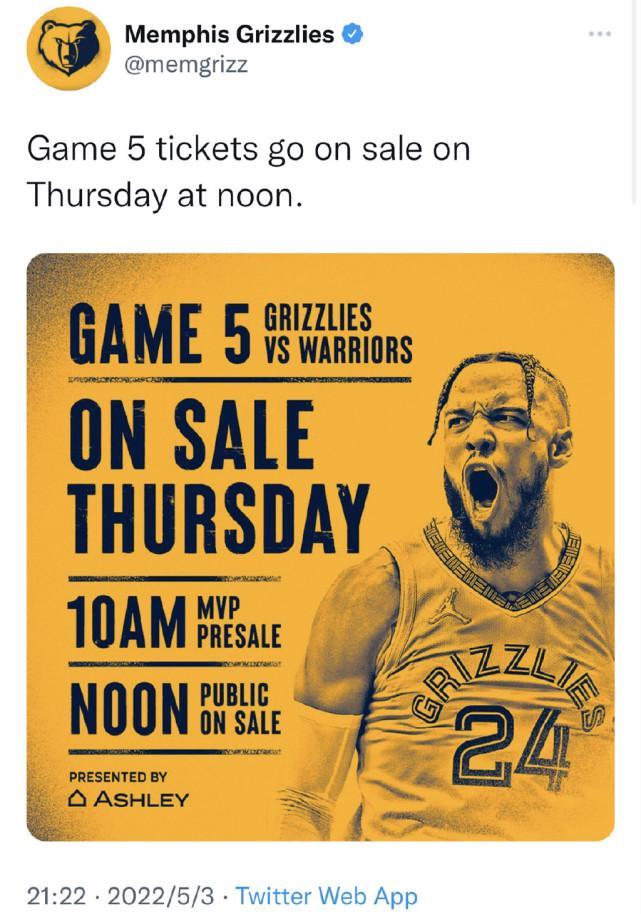Open the Game 5 ticket image

(x=320, y=547)
